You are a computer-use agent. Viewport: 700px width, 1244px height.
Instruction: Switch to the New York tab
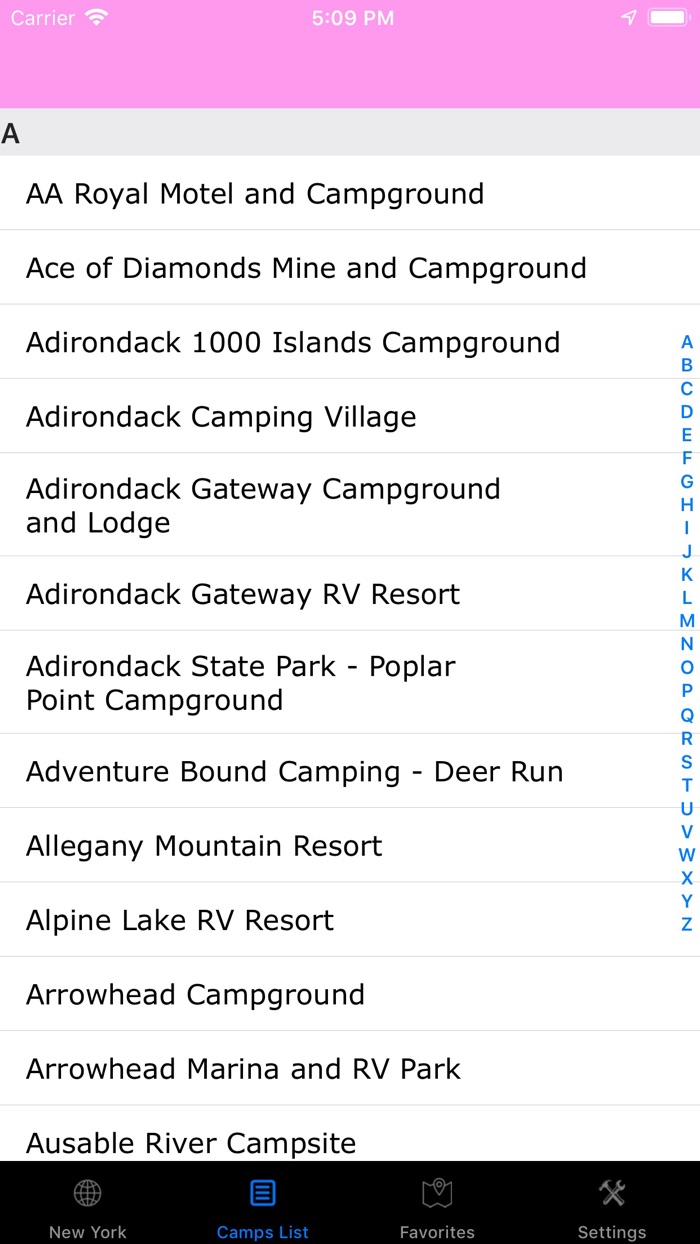(88, 1208)
